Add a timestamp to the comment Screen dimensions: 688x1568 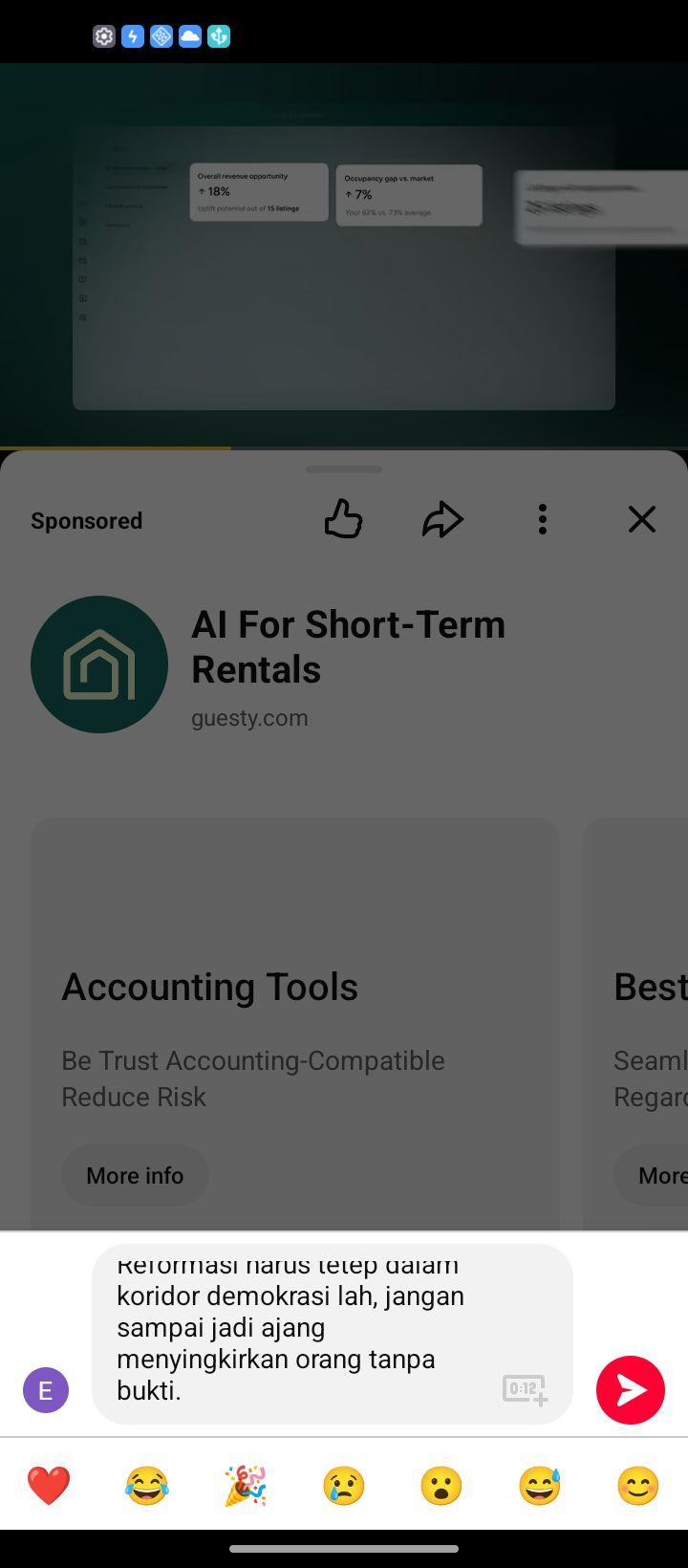[x=525, y=1389]
